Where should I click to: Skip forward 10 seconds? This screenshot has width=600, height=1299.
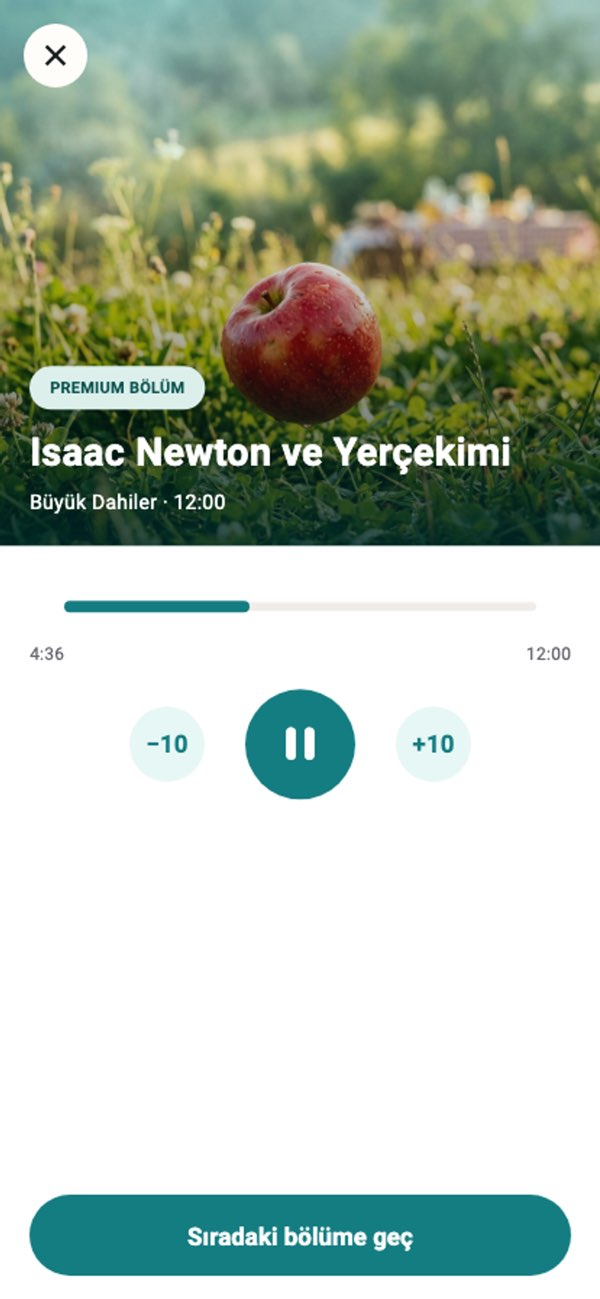tap(433, 744)
